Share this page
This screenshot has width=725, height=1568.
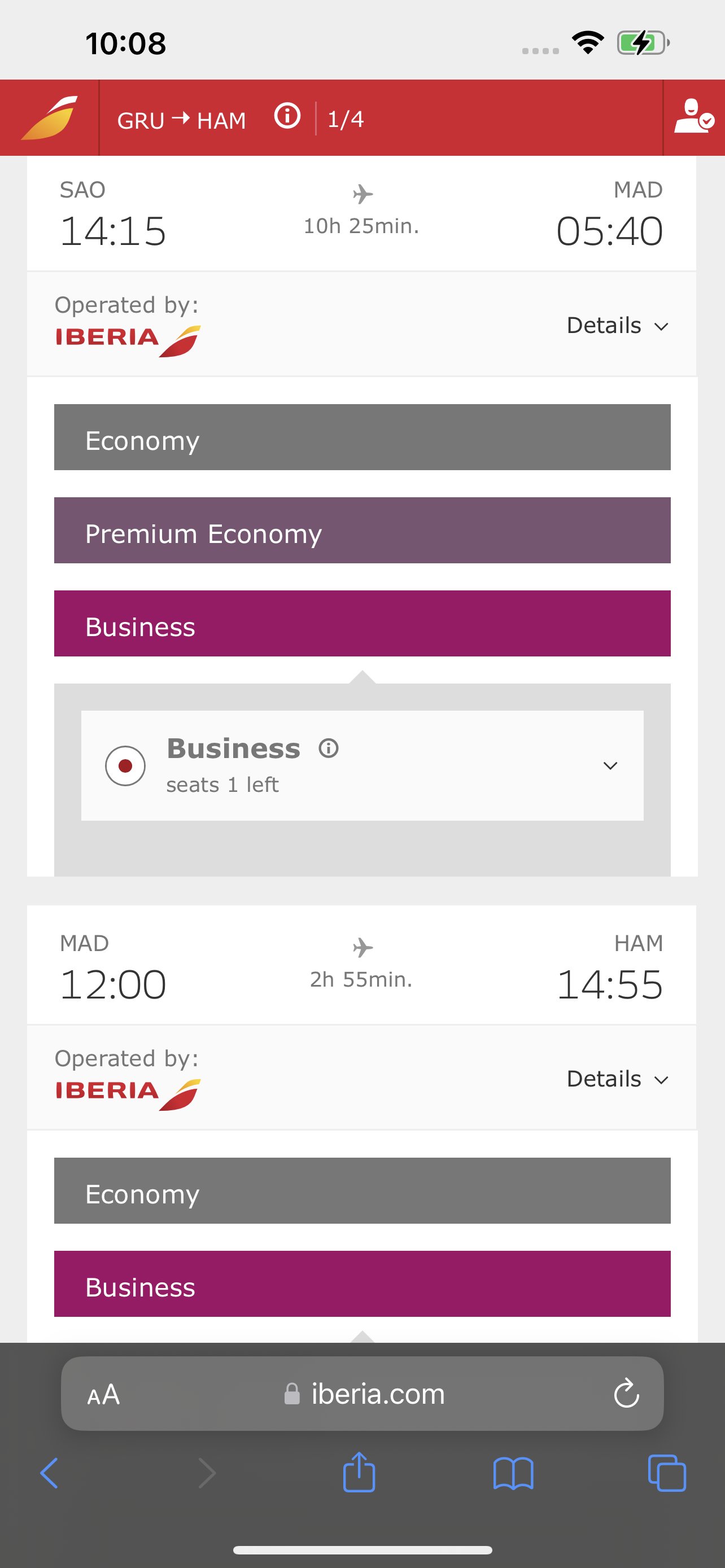tap(359, 1472)
